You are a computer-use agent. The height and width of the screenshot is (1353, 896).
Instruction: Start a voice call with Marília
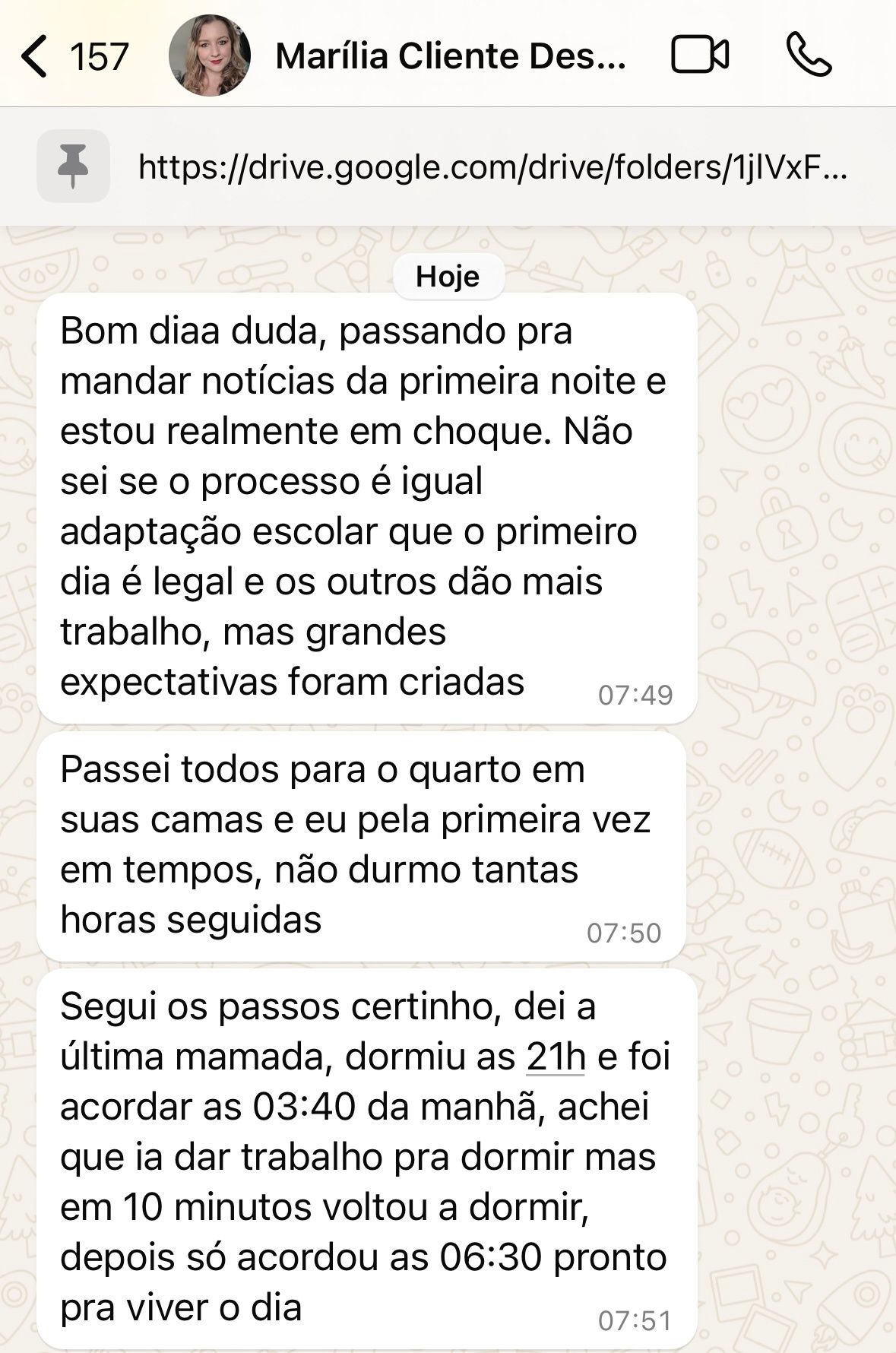pos(809,55)
